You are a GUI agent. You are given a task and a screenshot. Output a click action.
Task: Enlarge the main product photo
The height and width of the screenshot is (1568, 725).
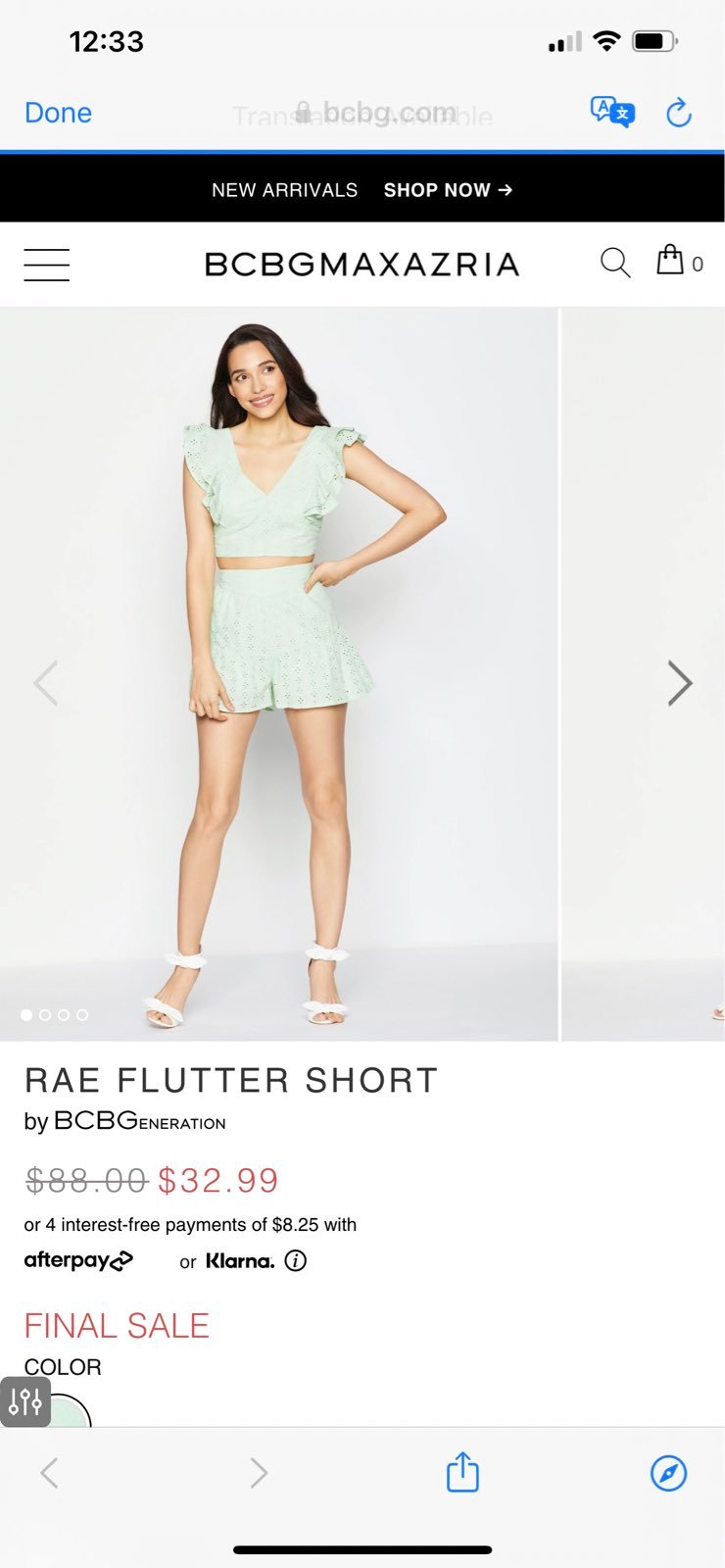[x=279, y=674]
